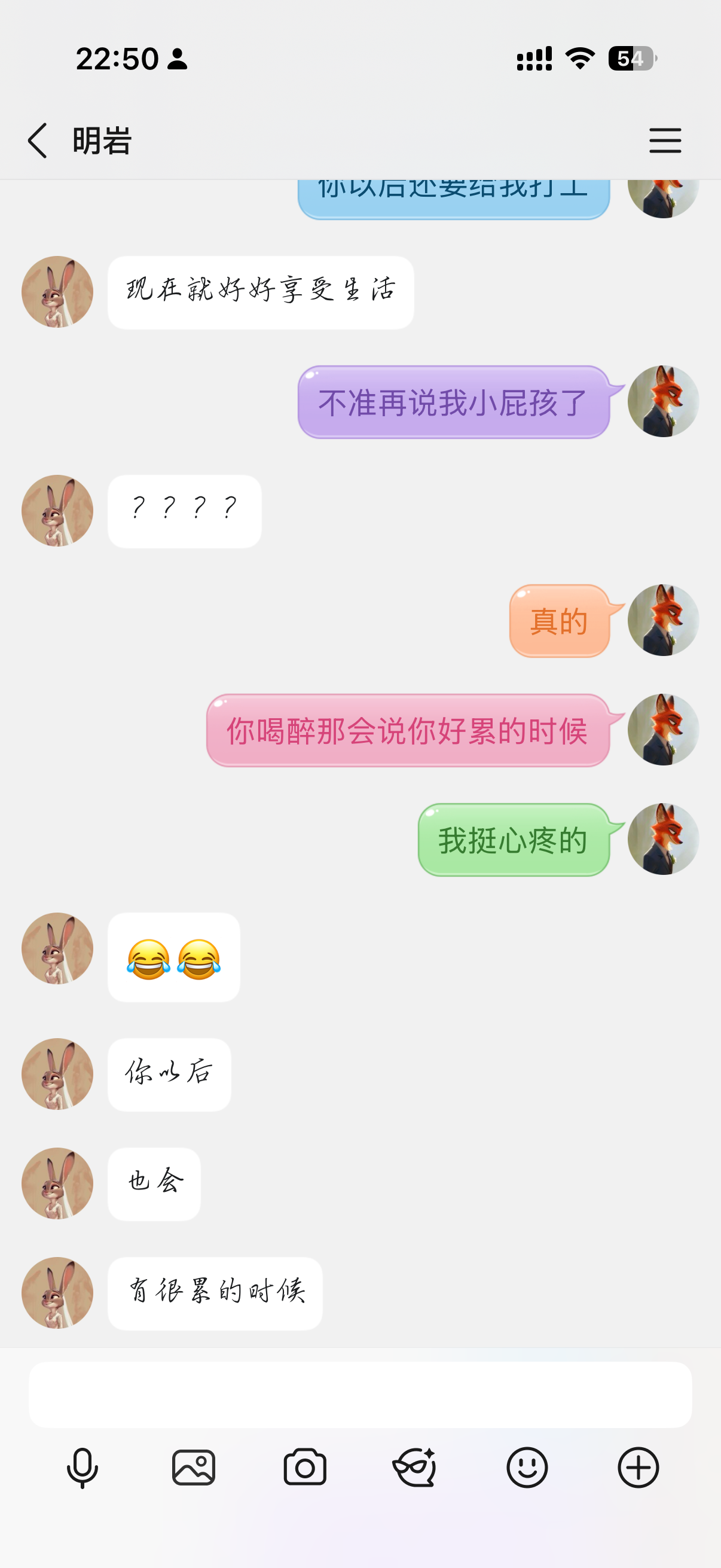
Task: Open the photo gallery picker
Action: (194, 1468)
